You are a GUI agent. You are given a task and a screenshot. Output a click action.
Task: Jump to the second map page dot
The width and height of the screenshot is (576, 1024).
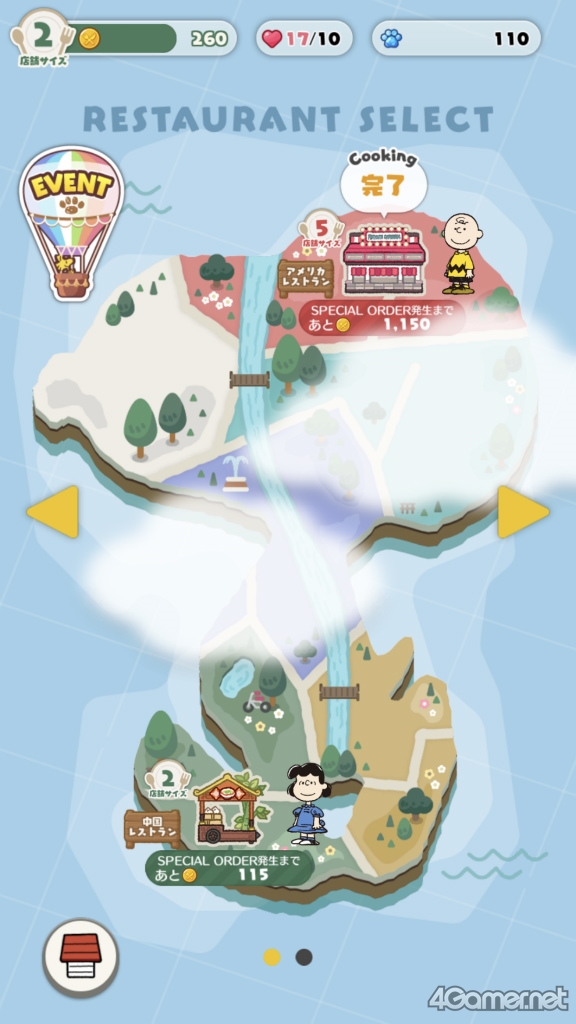coord(304,957)
